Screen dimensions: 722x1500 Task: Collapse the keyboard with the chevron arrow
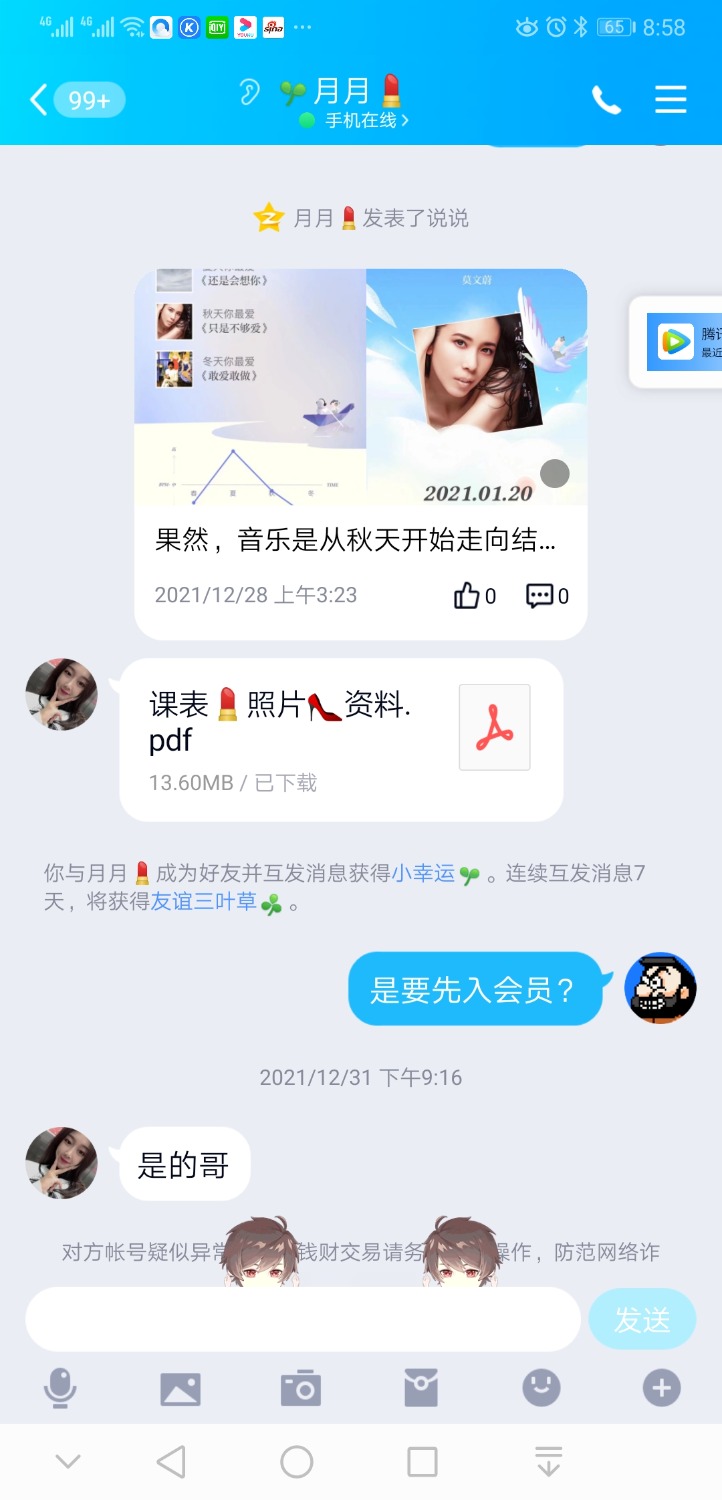point(67,1460)
